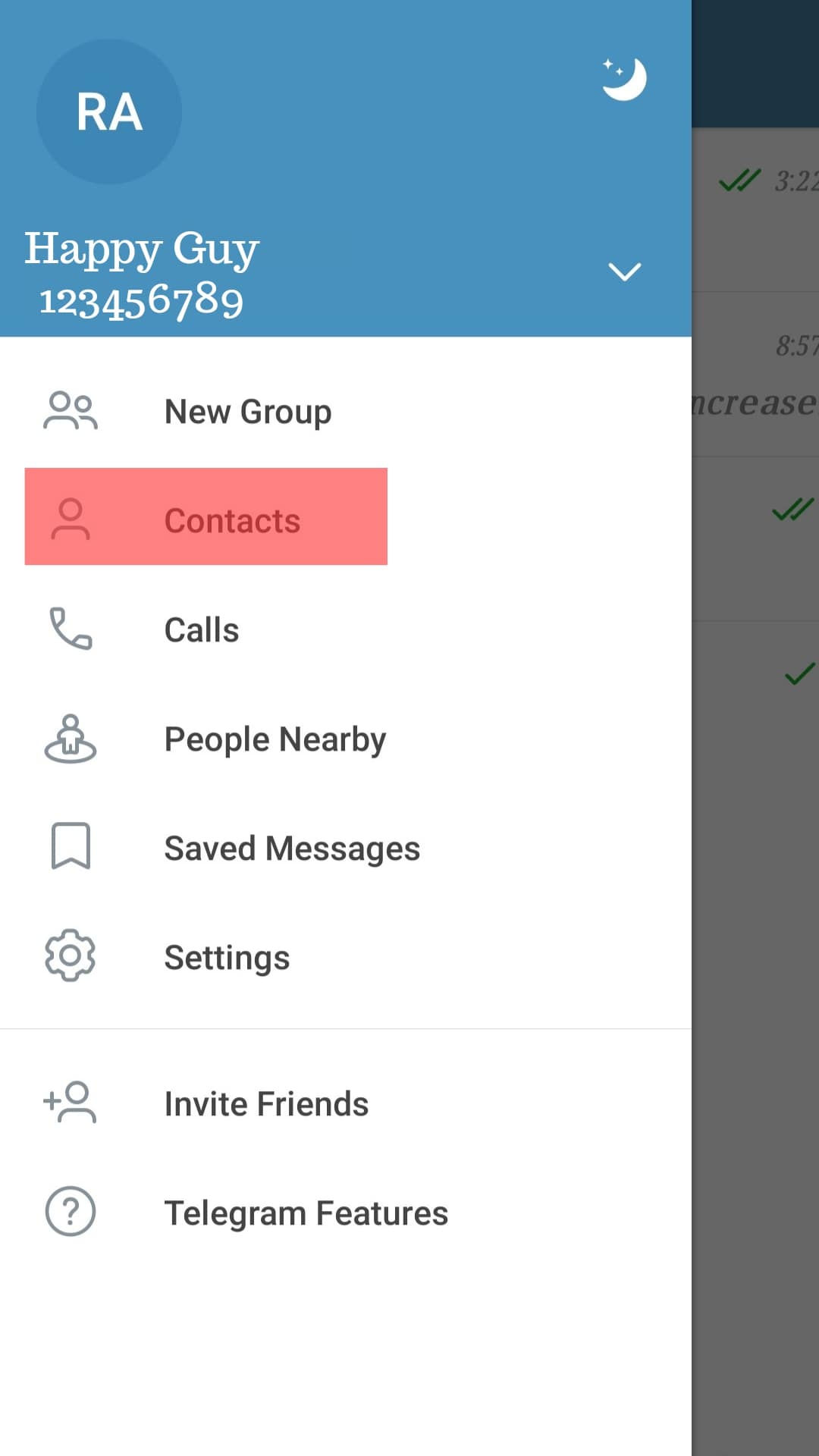819x1456 pixels.
Task: Open the Telegram Features question mark icon
Action: tap(71, 1211)
